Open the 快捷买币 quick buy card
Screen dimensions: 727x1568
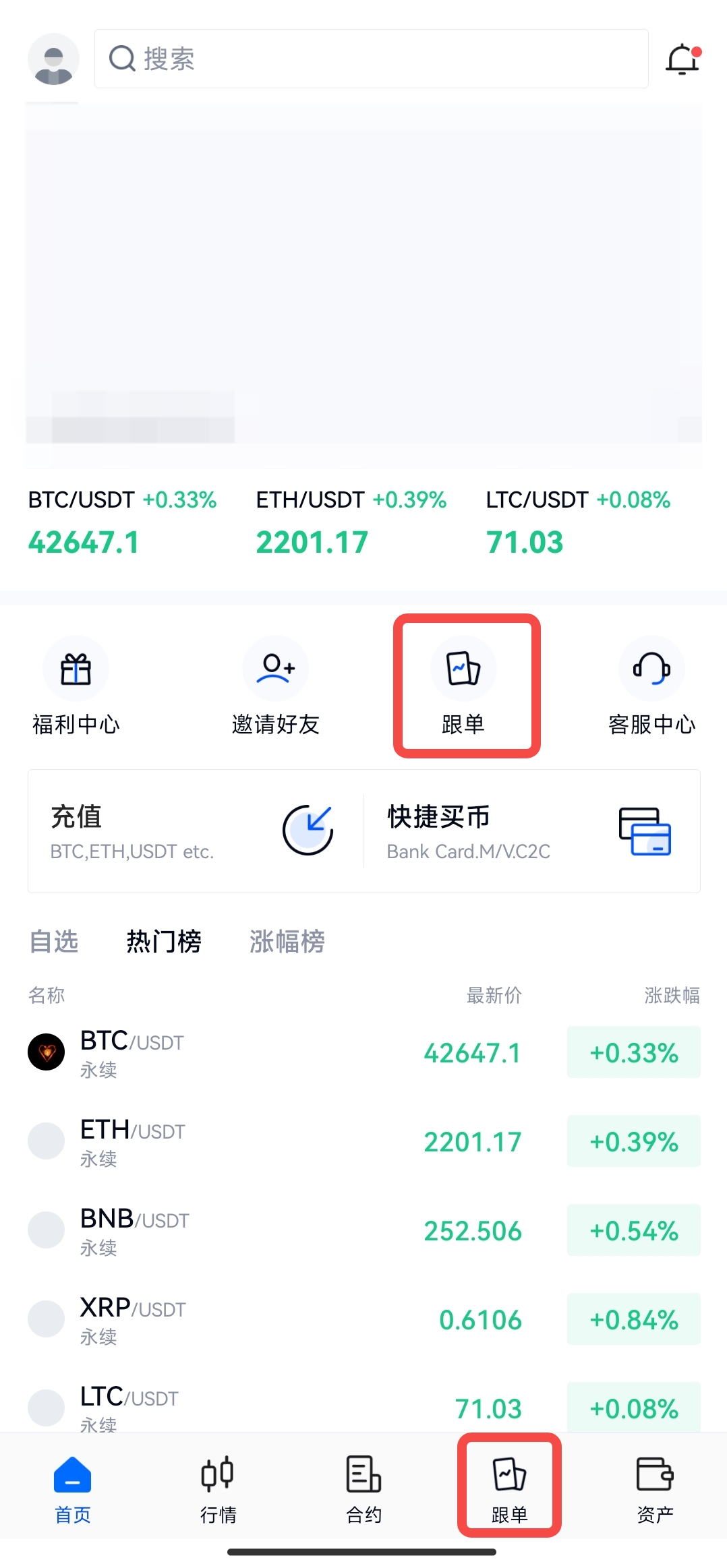point(529,831)
